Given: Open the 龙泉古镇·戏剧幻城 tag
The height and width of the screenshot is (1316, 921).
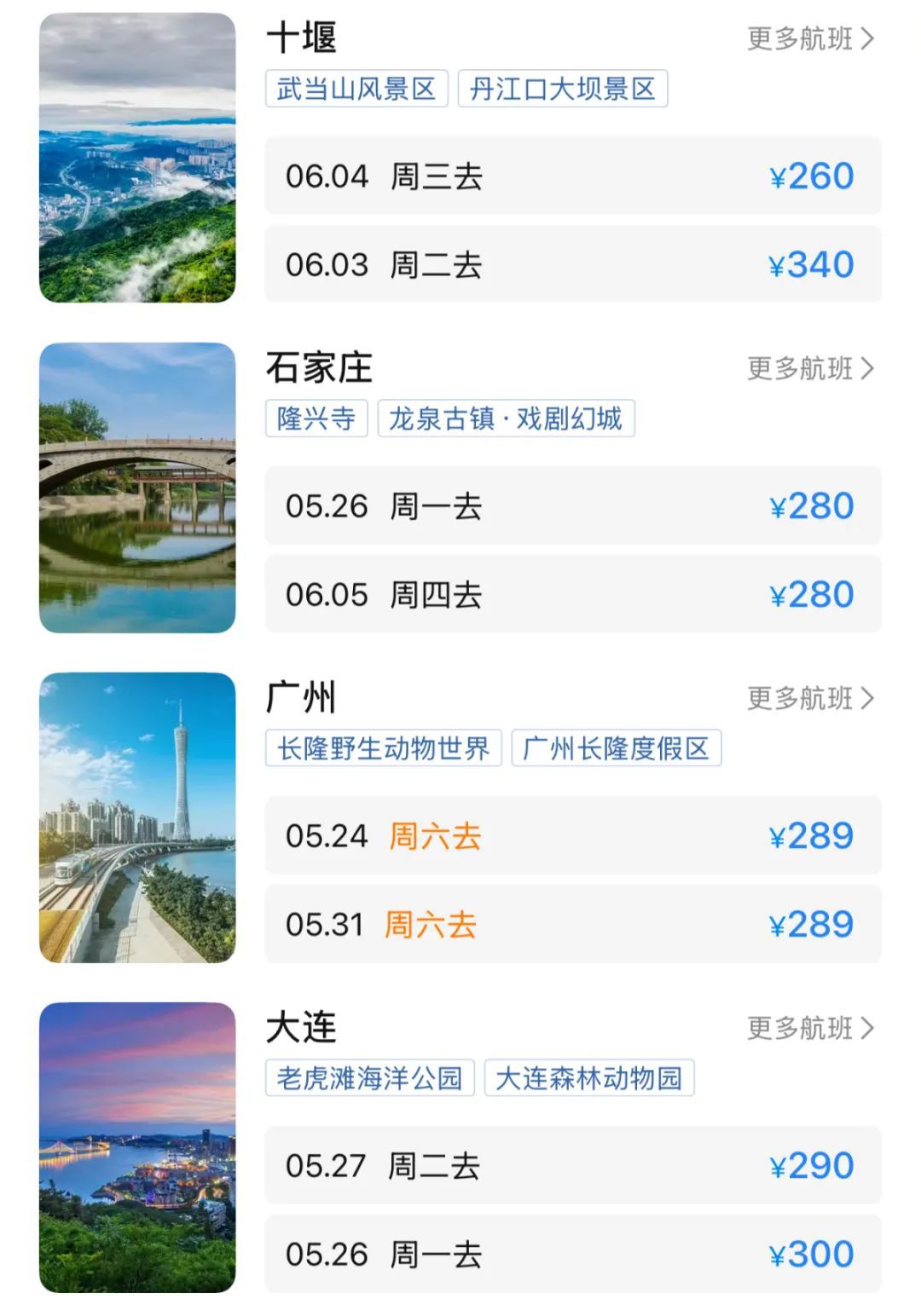Looking at the screenshot, I should [x=506, y=418].
